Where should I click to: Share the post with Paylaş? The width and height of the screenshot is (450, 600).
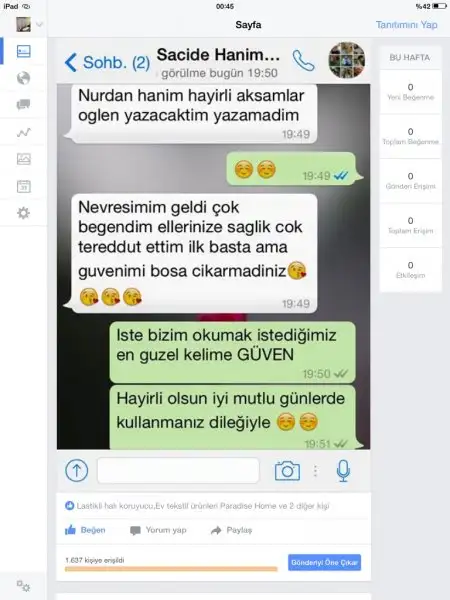232,530
